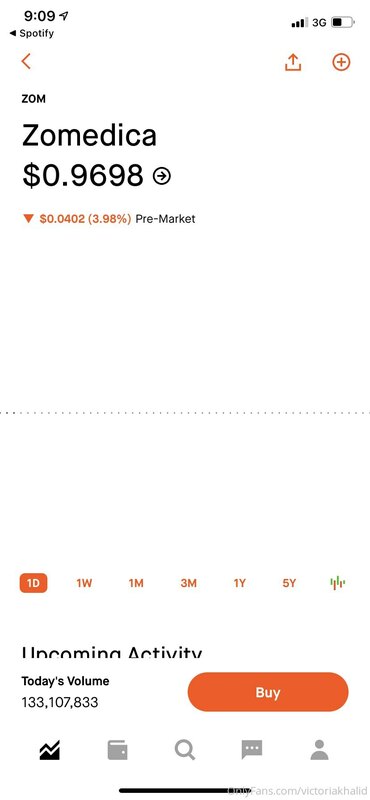Open the chart home tab

(50, 750)
